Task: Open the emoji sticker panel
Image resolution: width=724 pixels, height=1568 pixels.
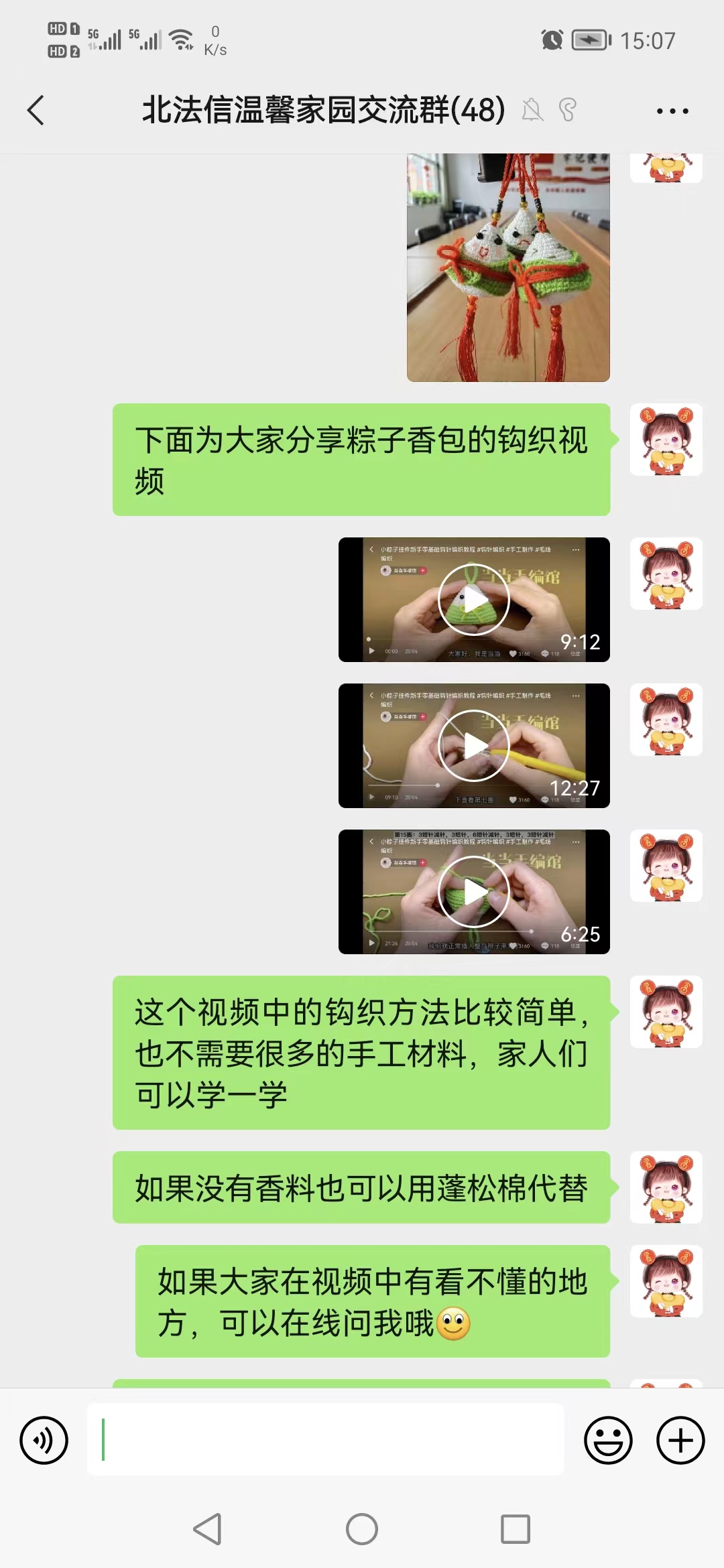Action: pos(608,1440)
